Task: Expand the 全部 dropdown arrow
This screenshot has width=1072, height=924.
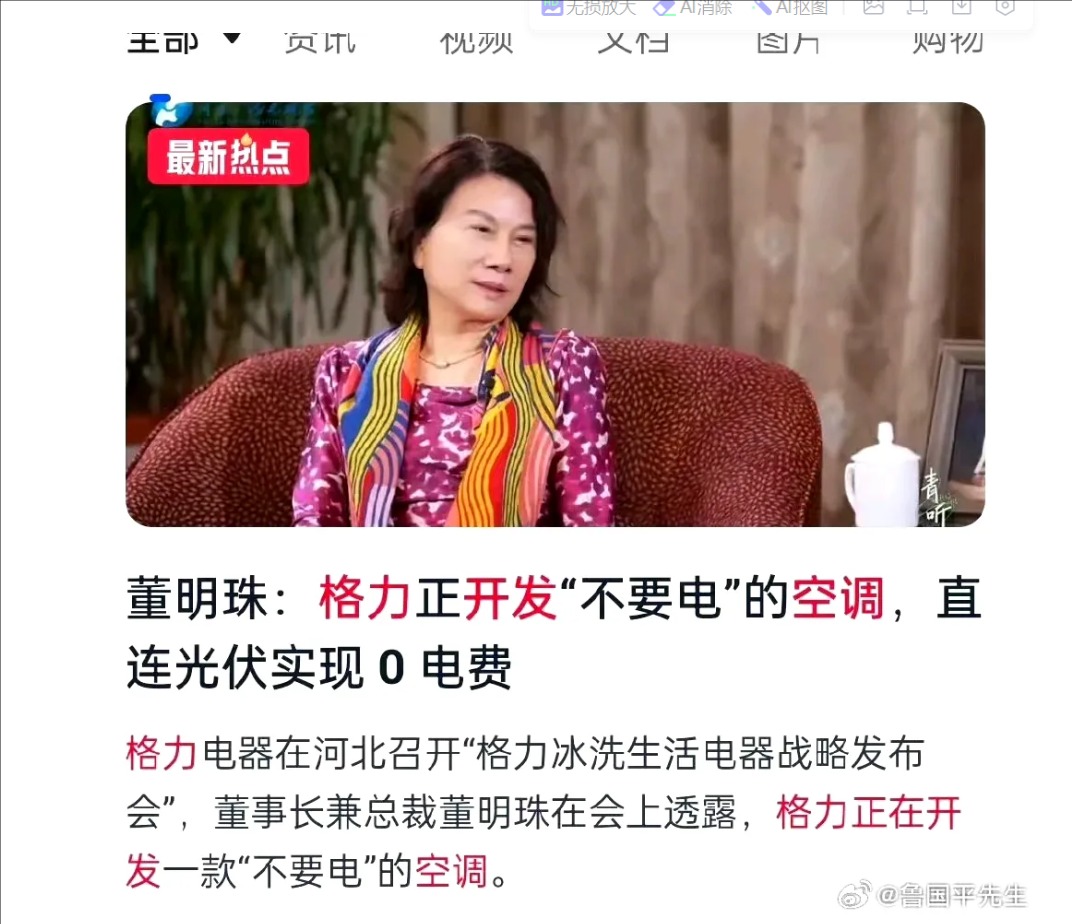Action: click(x=231, y=40)
